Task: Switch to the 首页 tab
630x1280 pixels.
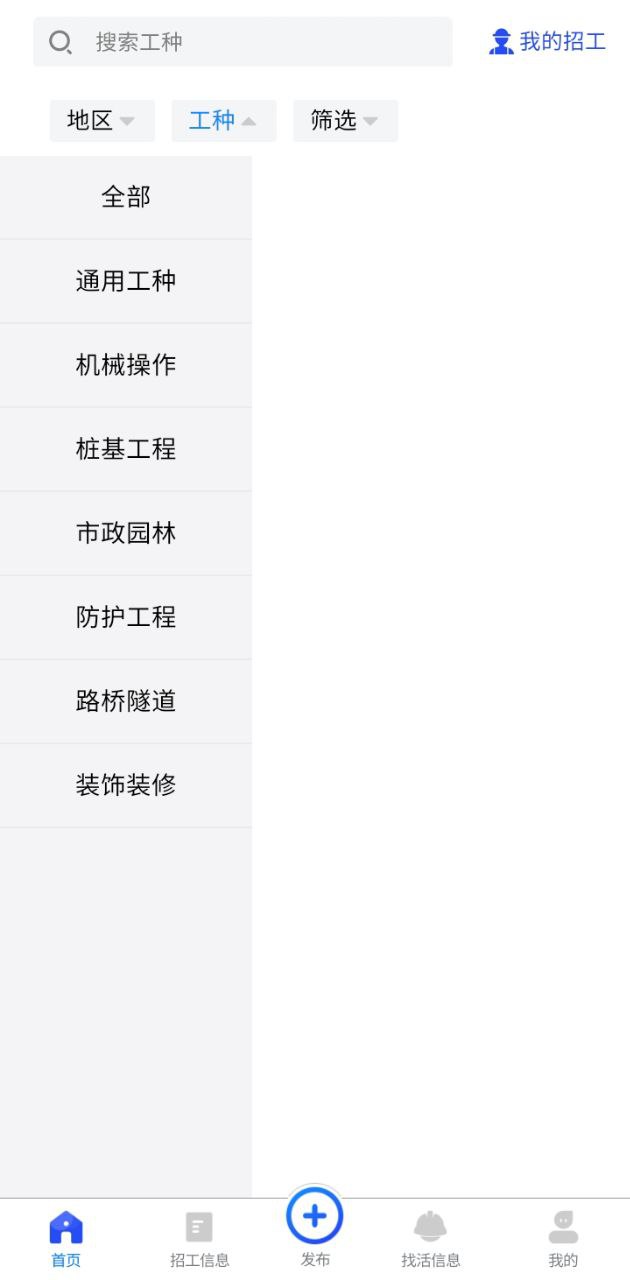Action: (x=66, y=1238)
